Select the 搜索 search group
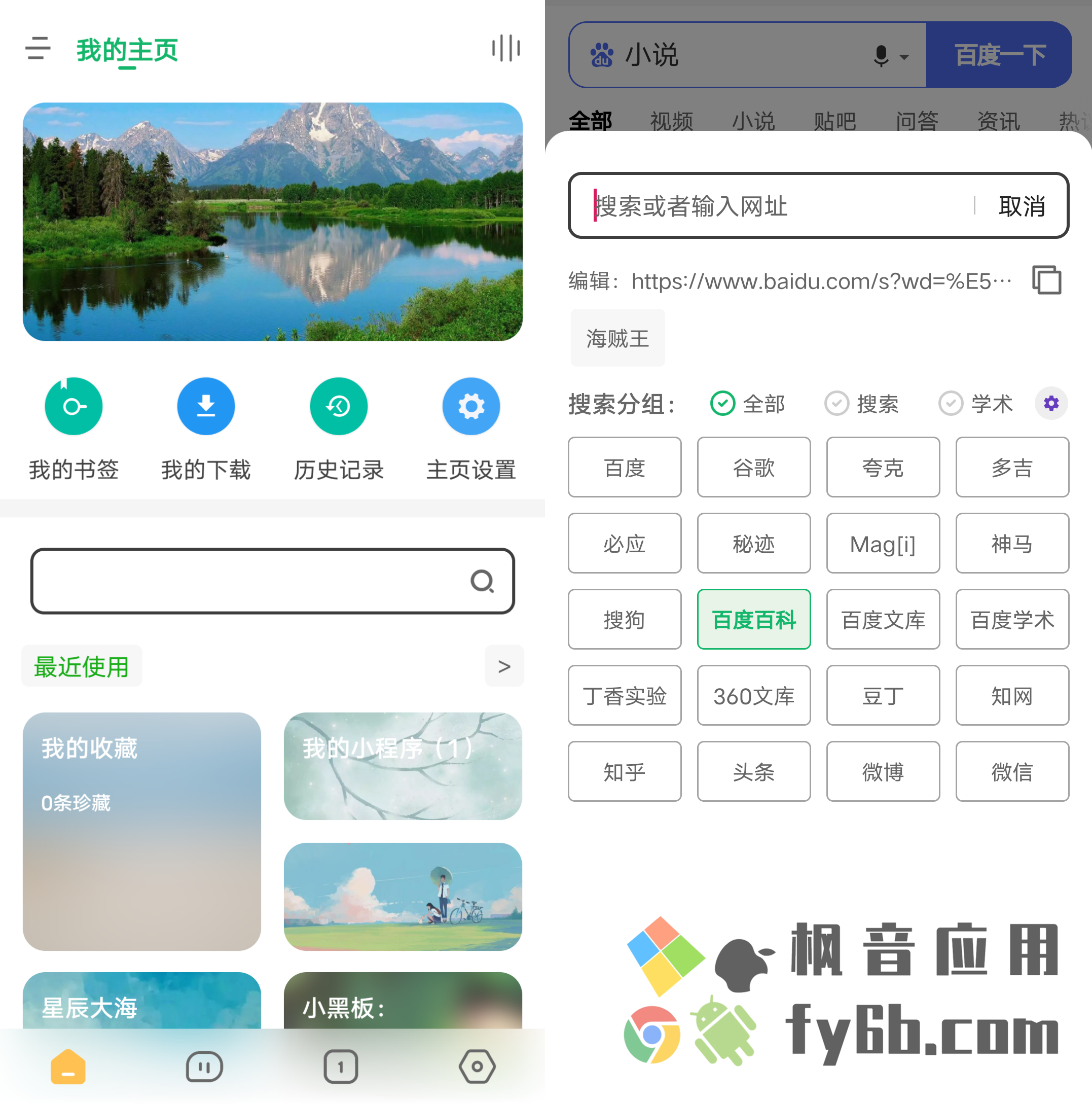Screen dimensions: 1092x1104 [861, 404]
